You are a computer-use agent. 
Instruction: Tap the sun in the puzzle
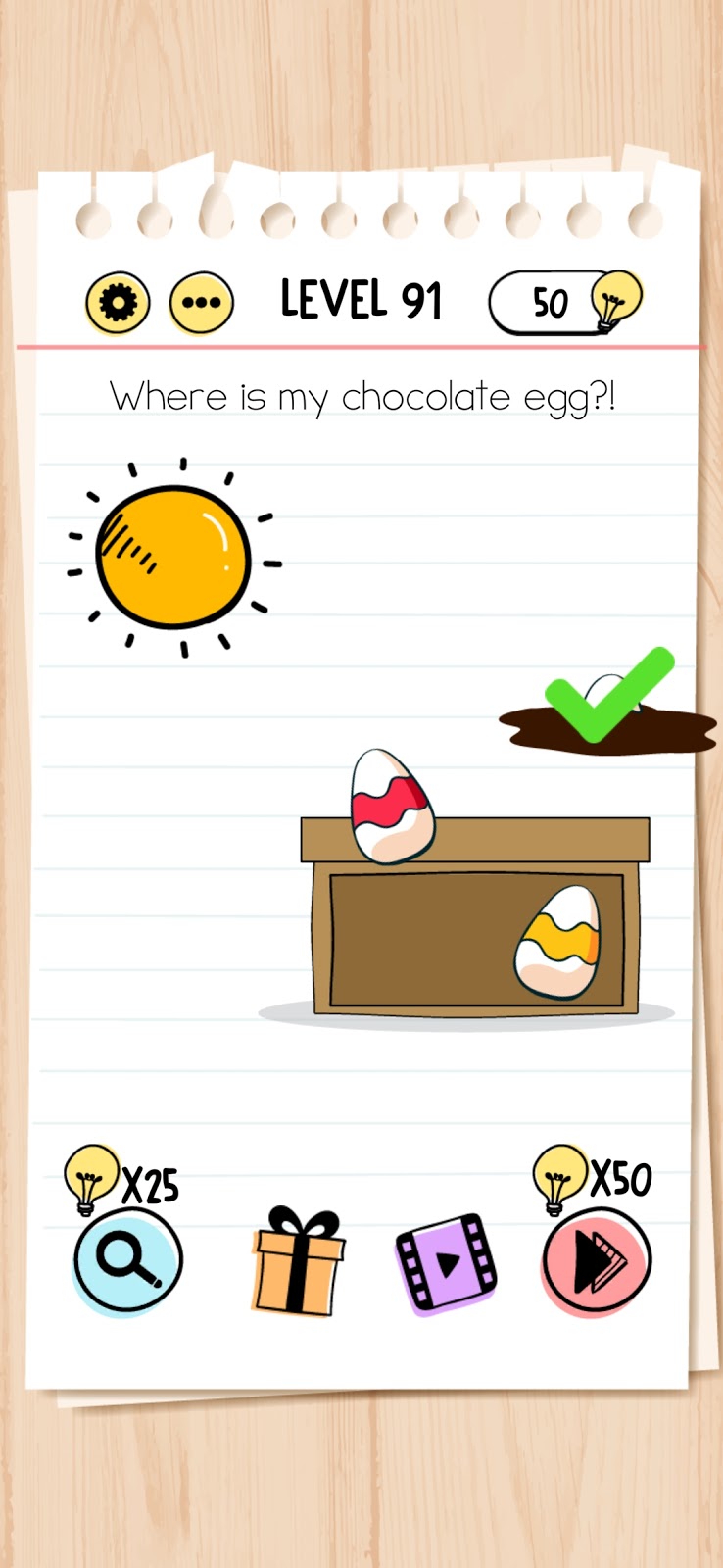click(x=173, y=557)
